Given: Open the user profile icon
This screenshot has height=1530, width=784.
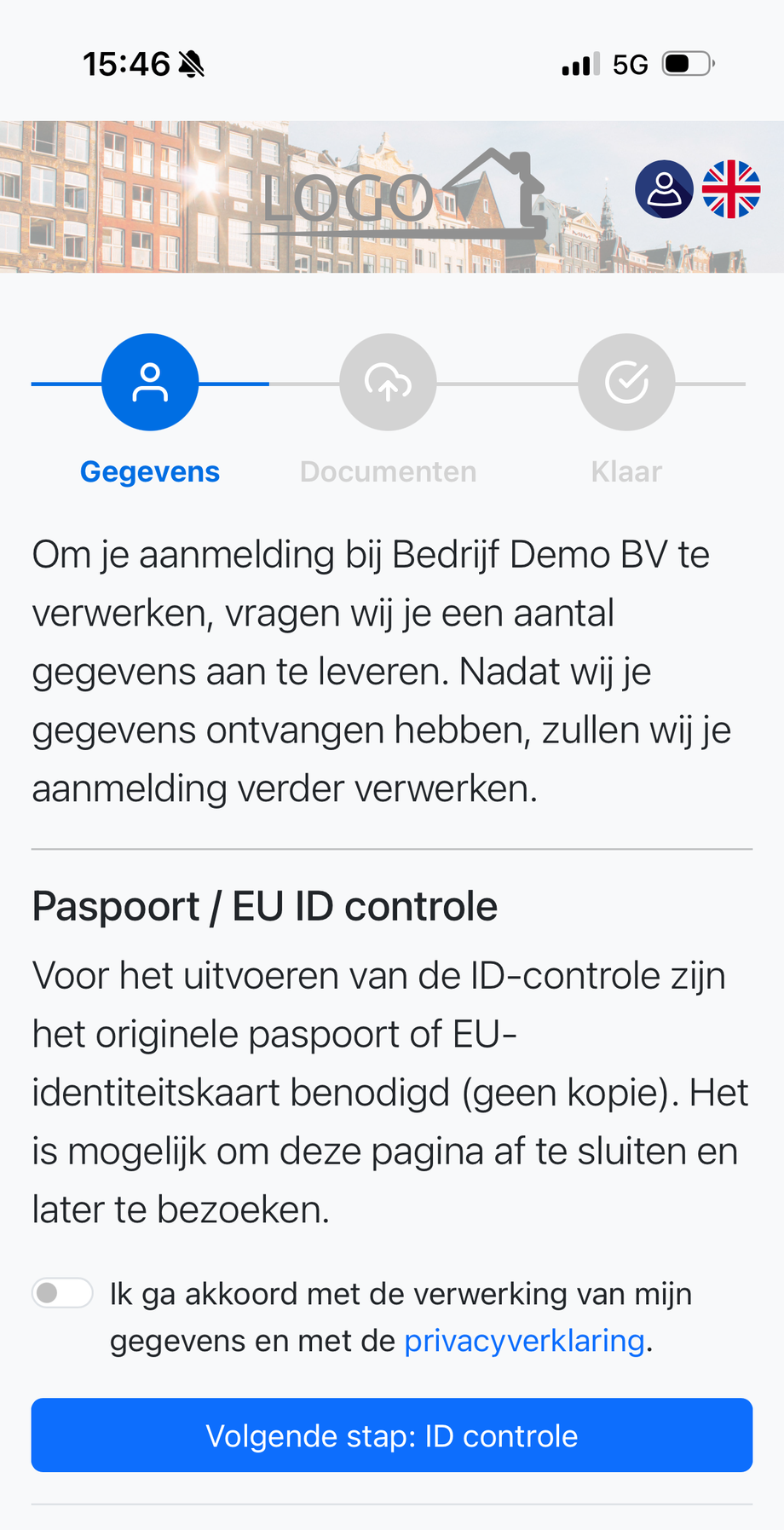Looking at the screenshot, I should [664, 189].
